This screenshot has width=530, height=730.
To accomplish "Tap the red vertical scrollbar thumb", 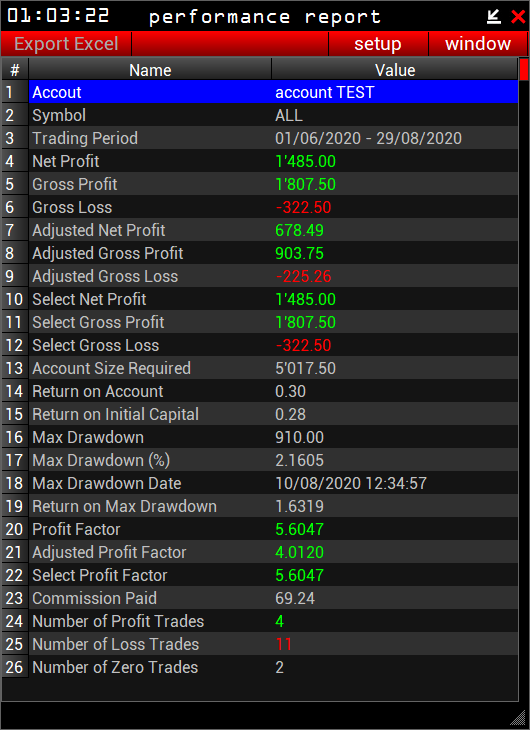I will (x=524, y=69).
